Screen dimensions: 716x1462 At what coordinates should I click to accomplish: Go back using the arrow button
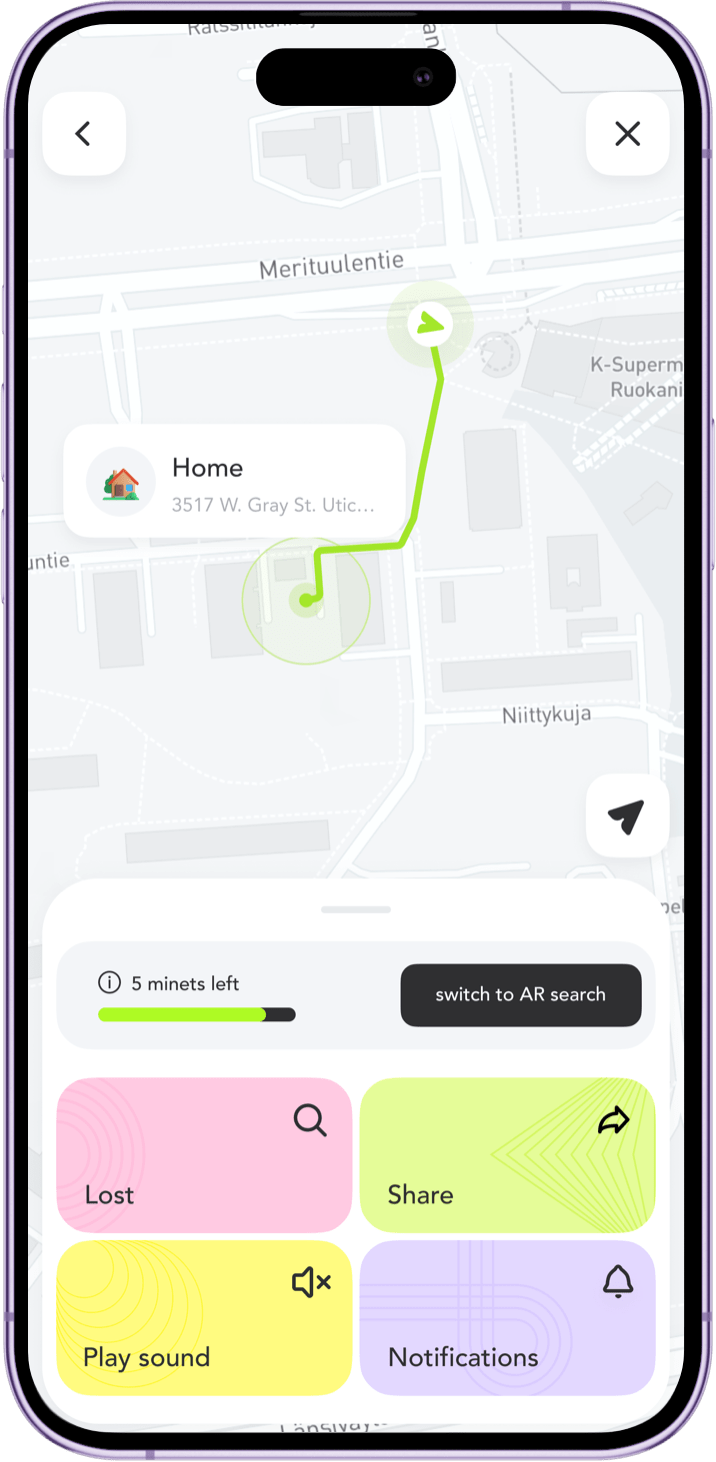(x=84, y=134)
